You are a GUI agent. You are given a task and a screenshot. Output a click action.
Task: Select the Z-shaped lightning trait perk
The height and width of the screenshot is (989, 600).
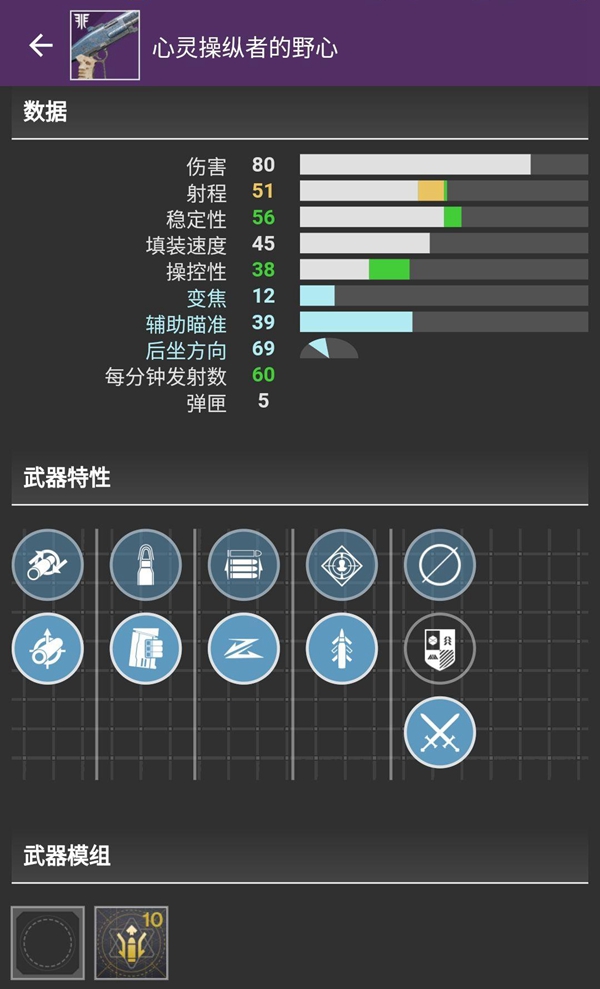[x=244, y=649]
